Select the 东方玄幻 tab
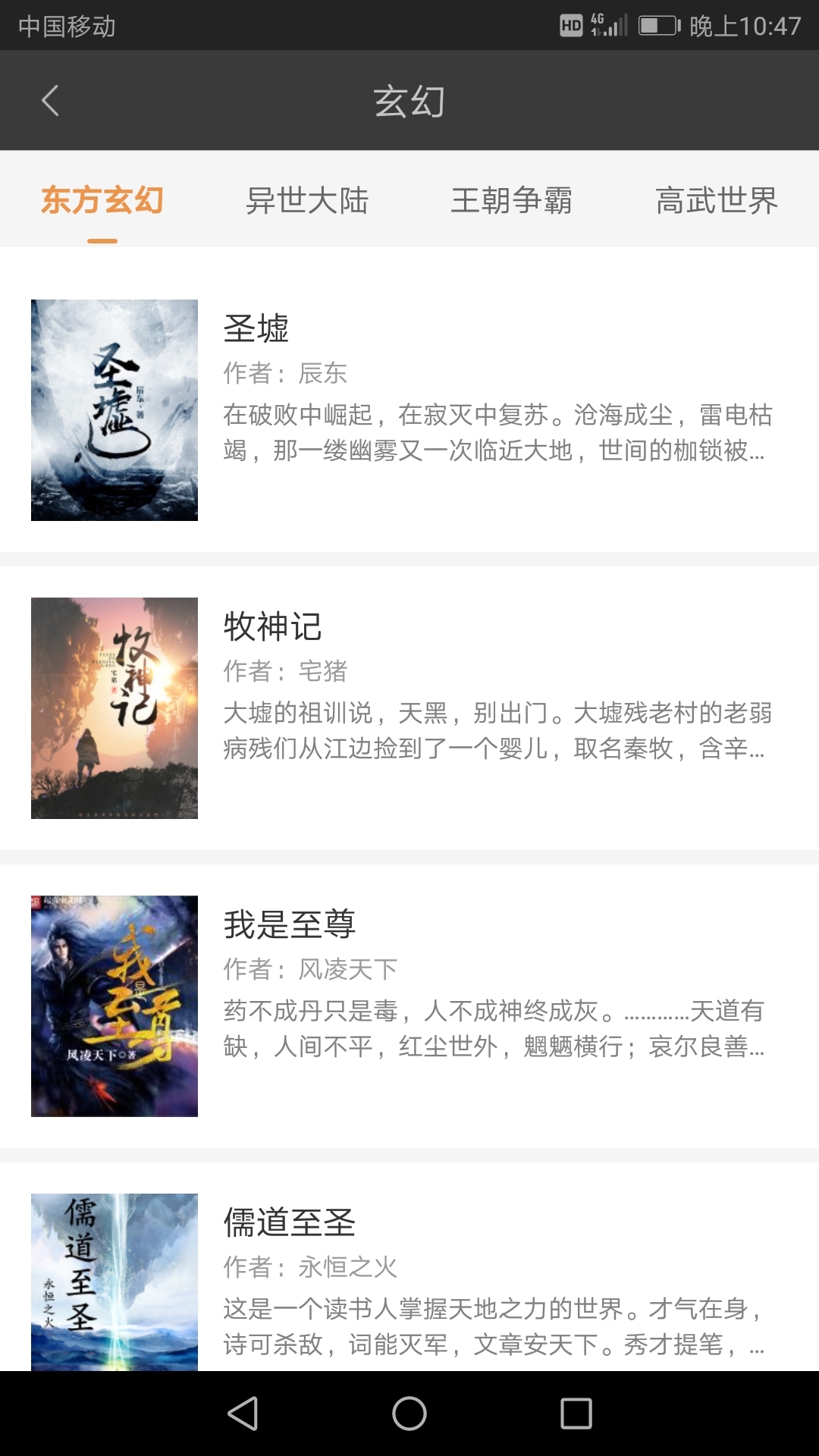This screenshot has height=1456, width=819. point(102,200)
